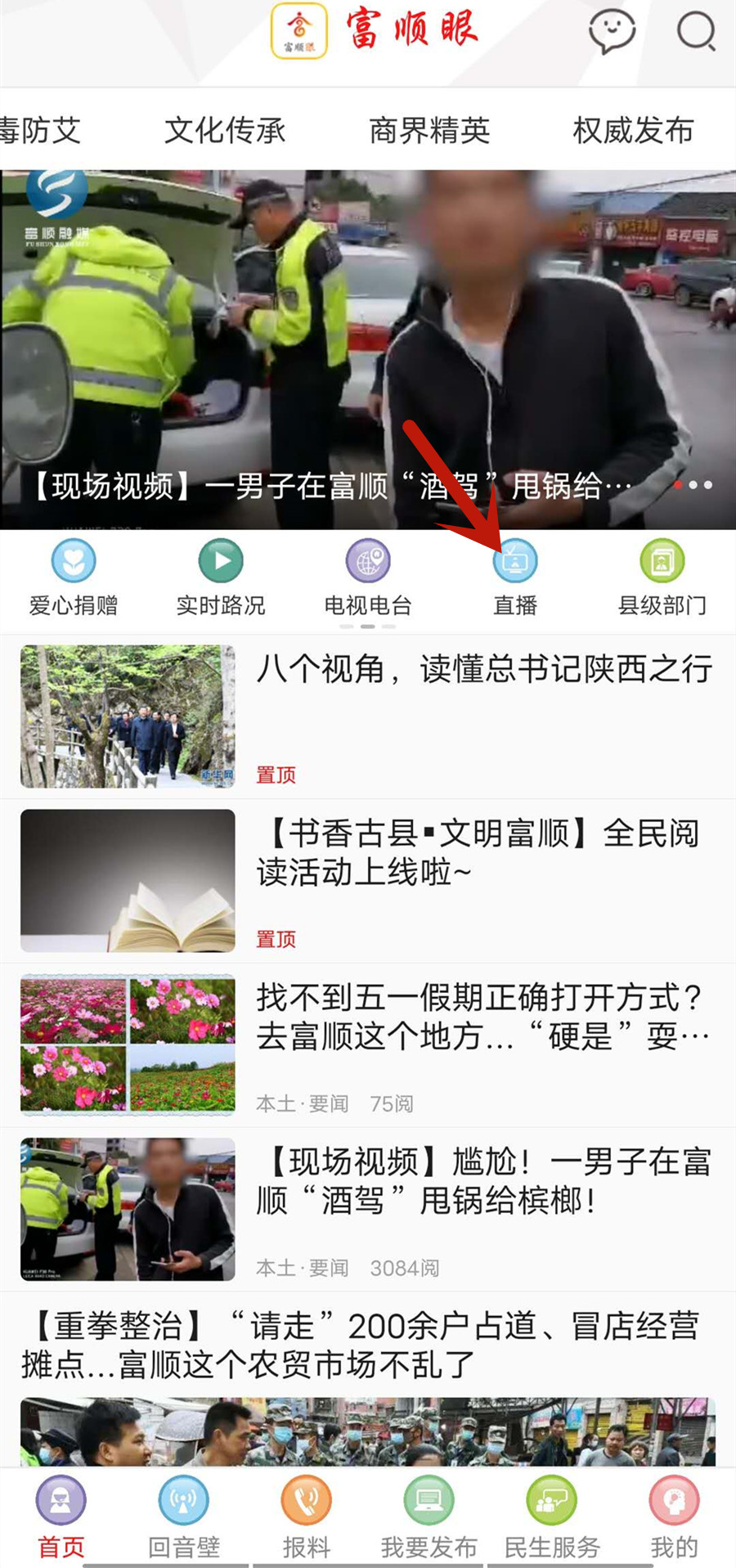Image resolution: width=736 pixels, height=1568 pixels.
Task: Open the message chat icon
Action: click(612, 32)
